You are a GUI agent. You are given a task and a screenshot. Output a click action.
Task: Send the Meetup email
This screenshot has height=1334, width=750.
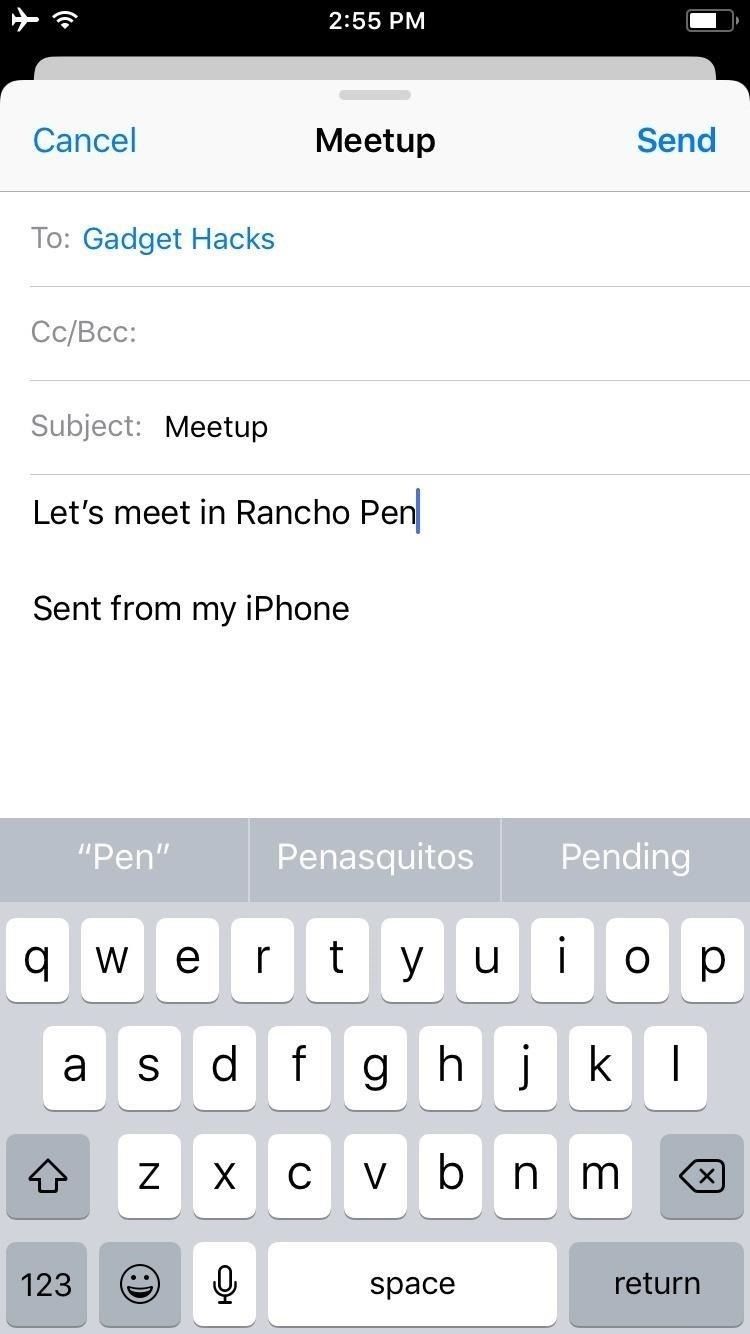676,140
